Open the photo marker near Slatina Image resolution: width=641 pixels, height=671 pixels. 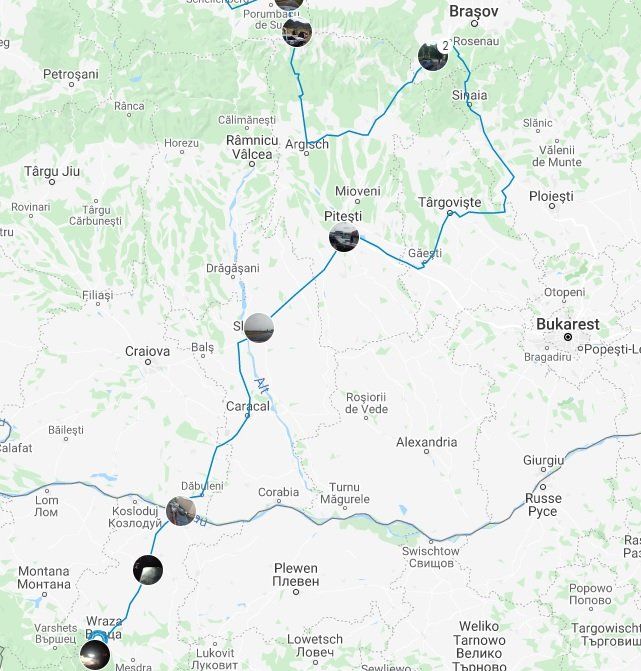(259, 327)
